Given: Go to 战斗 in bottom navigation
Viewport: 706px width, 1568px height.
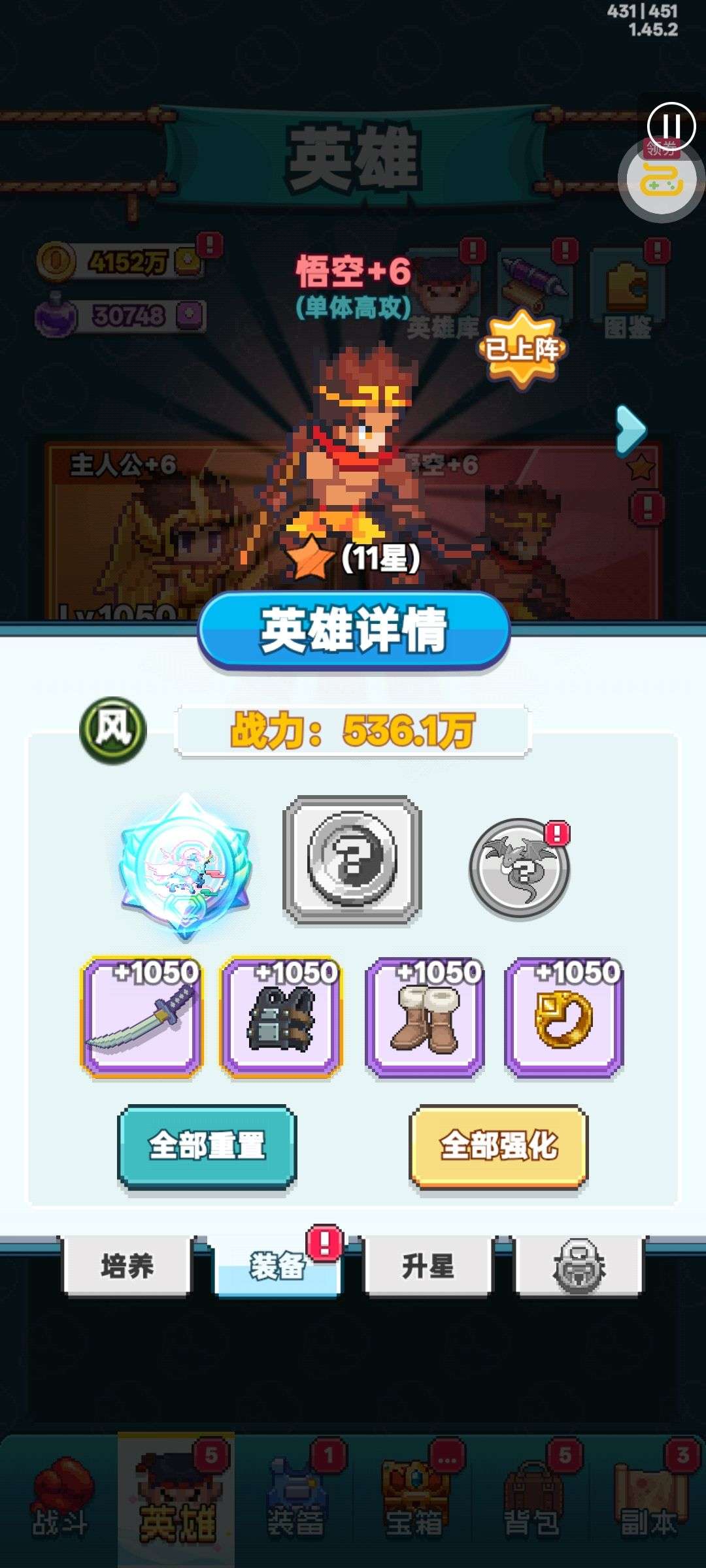Looking at the screenshot, I should 60,1500.
